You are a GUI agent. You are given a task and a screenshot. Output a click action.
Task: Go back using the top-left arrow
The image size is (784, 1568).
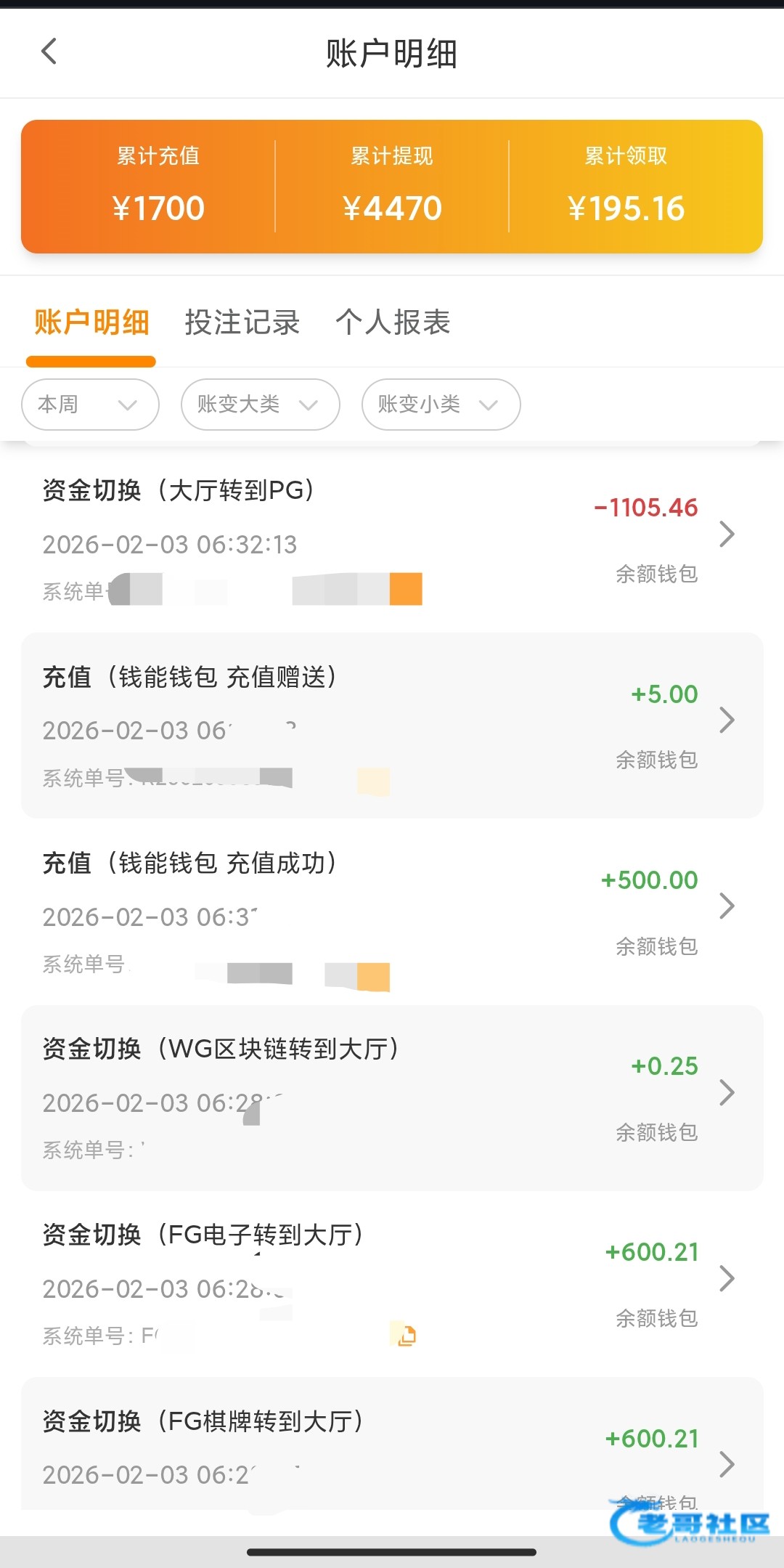pos(49,52)
